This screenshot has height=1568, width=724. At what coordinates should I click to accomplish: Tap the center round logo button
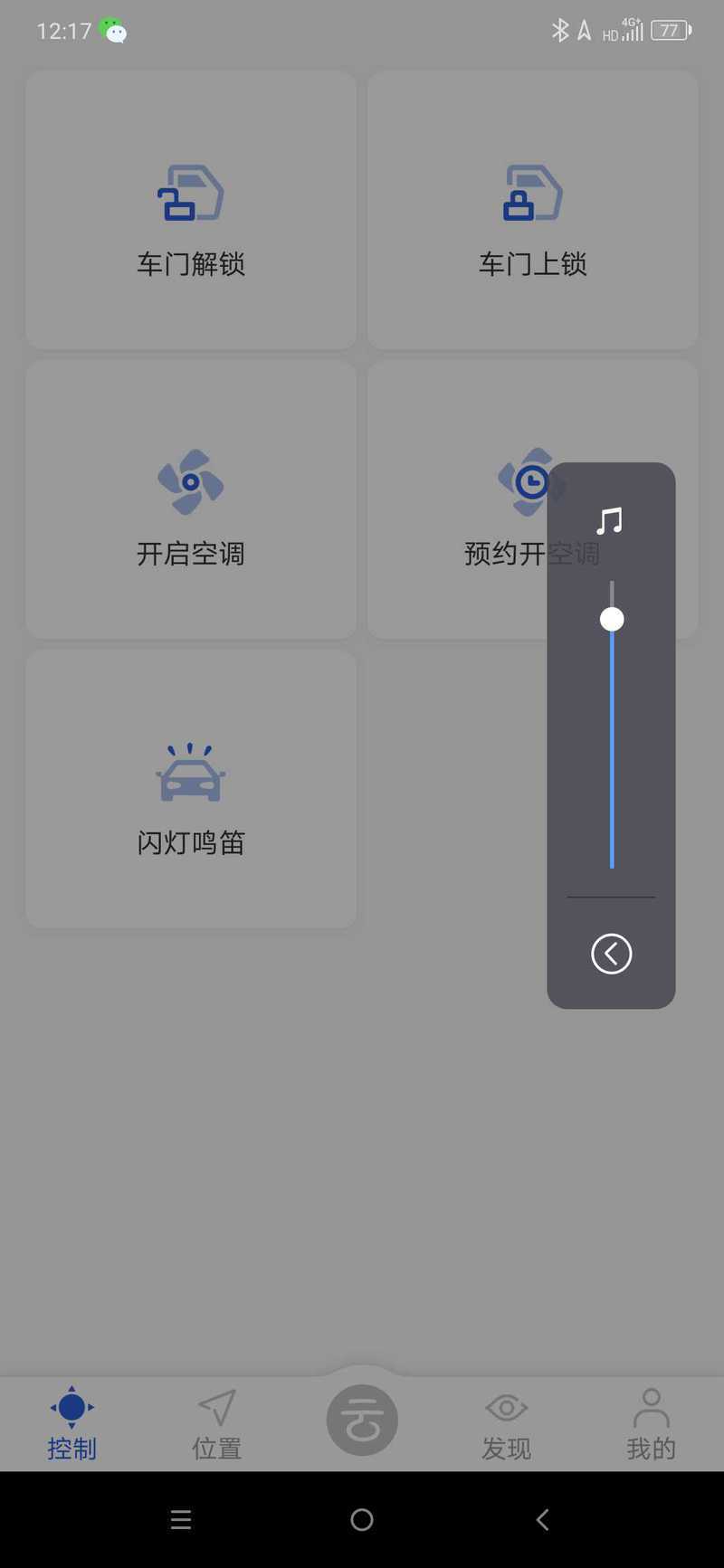point(362,1420)
